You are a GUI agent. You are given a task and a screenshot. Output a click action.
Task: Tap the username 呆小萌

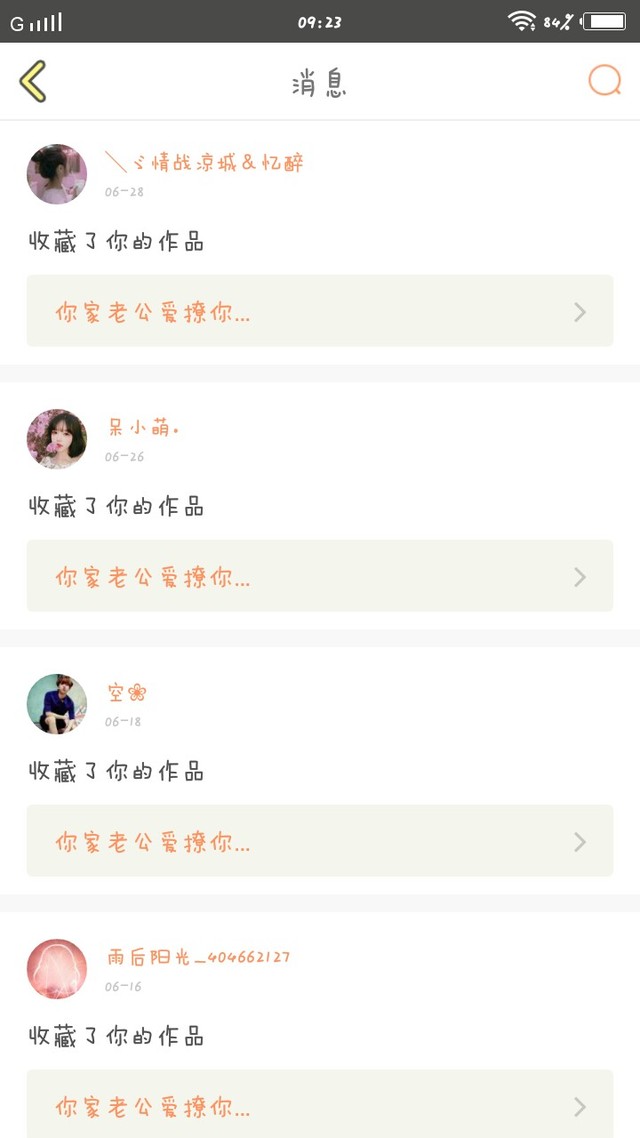(x=143, y=428)
